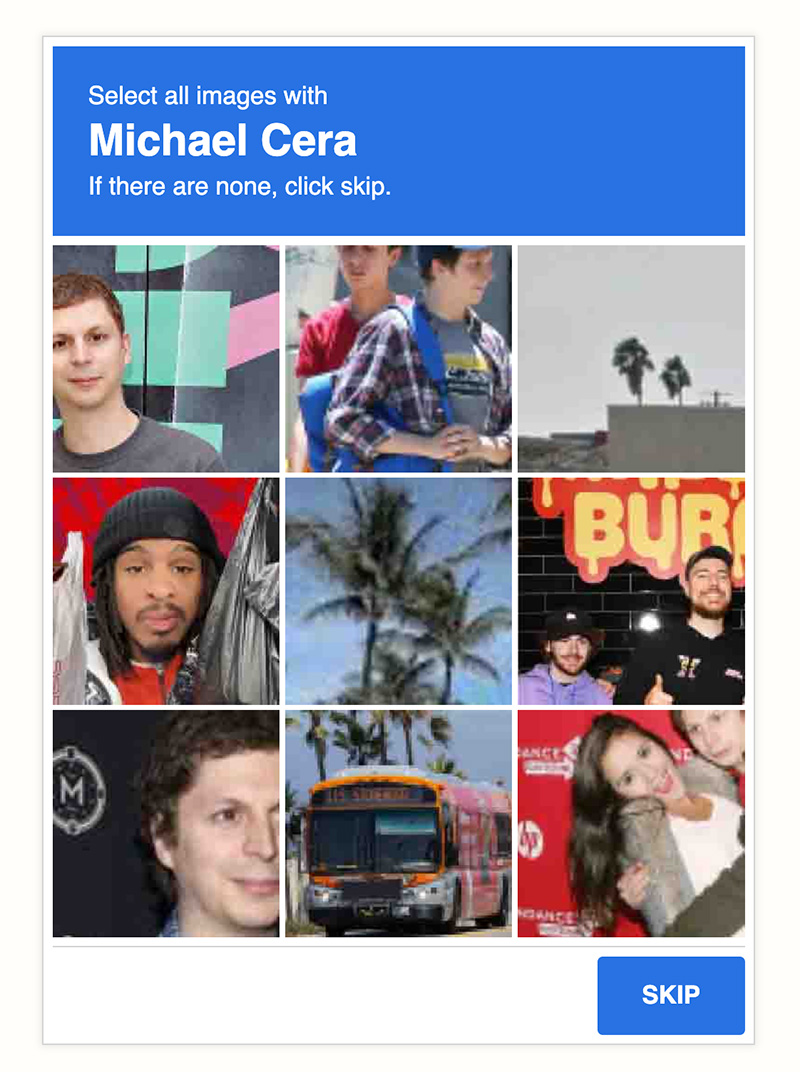Select the tile with the orange city bus
The height and width of the screenshot is (1092, 800).
[x=398, y=823]
